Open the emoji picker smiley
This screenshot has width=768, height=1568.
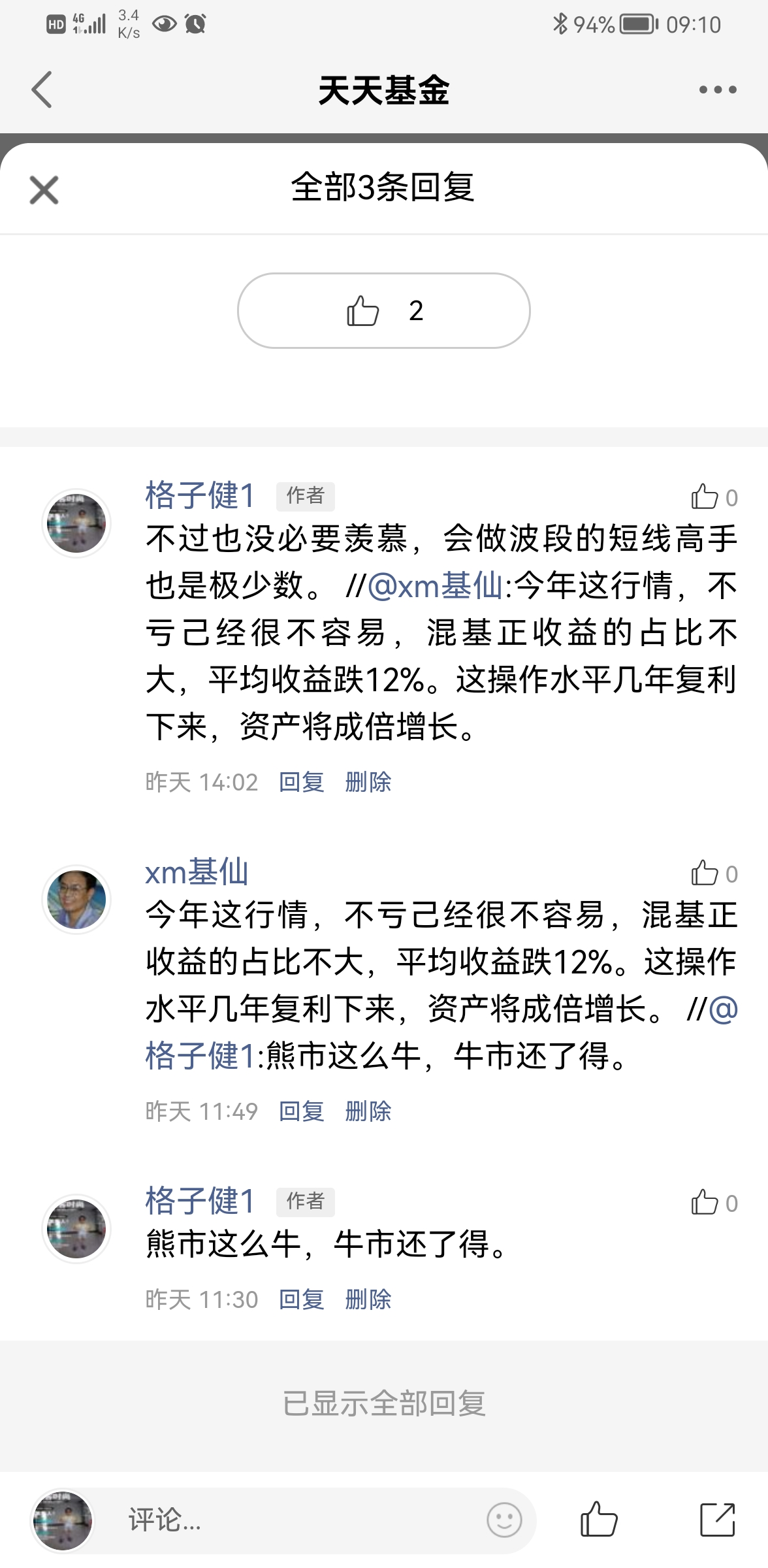click(x=504, y=1520)
